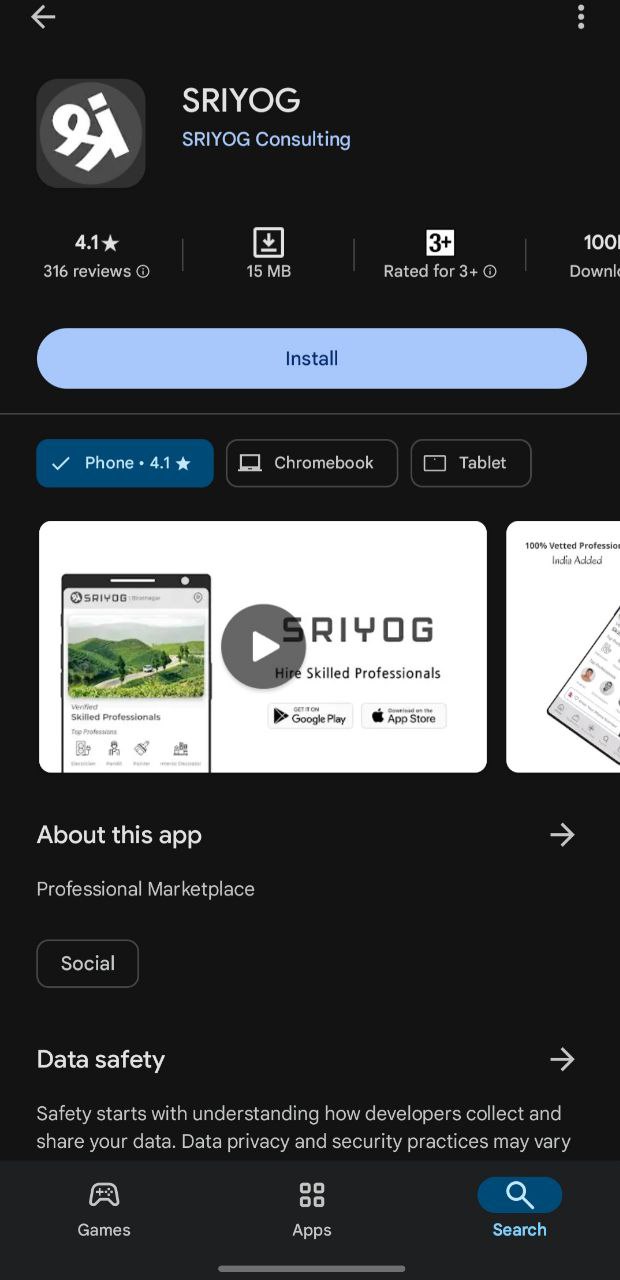Select the Chromebook chip
The width and height of the screenshot is (620, 1280).
[311, 463]
